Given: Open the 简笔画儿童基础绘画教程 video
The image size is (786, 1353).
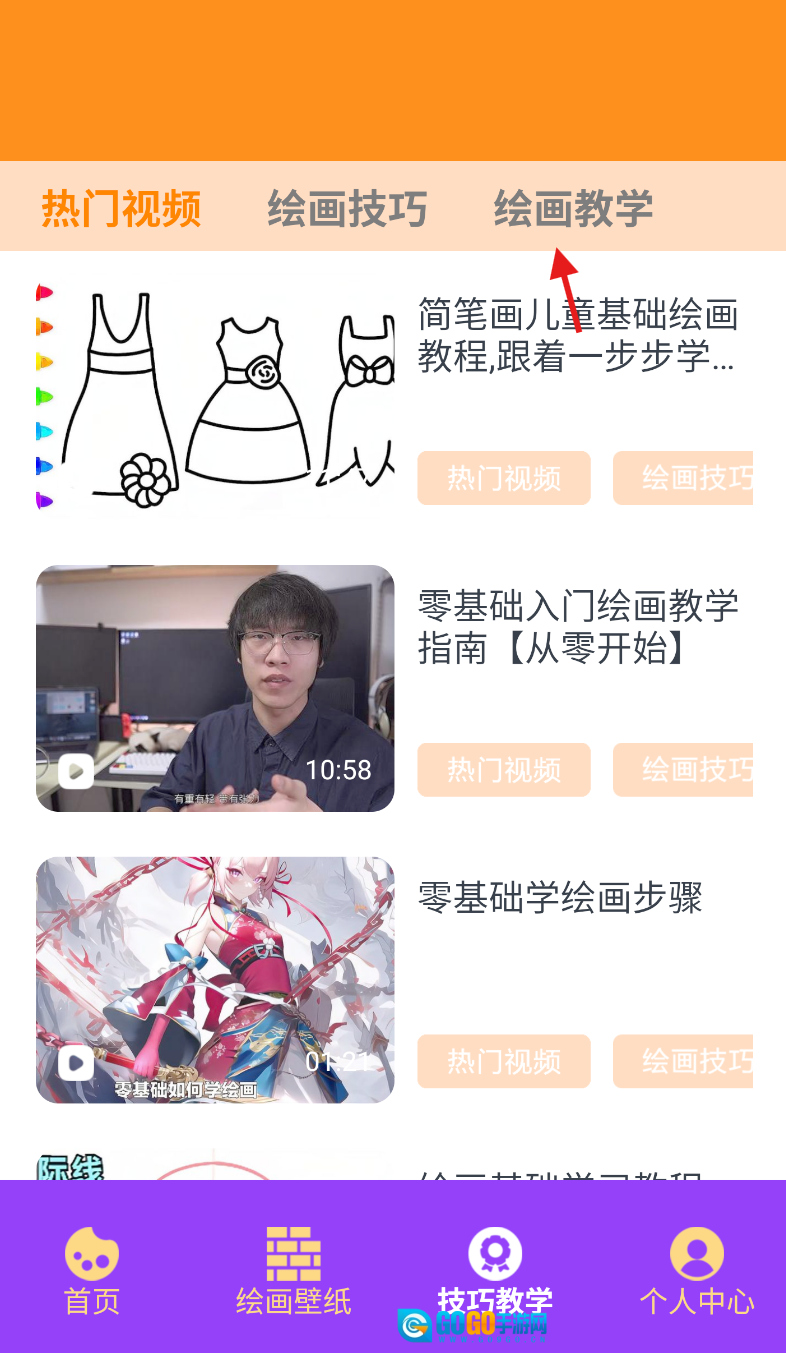Looking at the screenshot, I should (215, 398).
